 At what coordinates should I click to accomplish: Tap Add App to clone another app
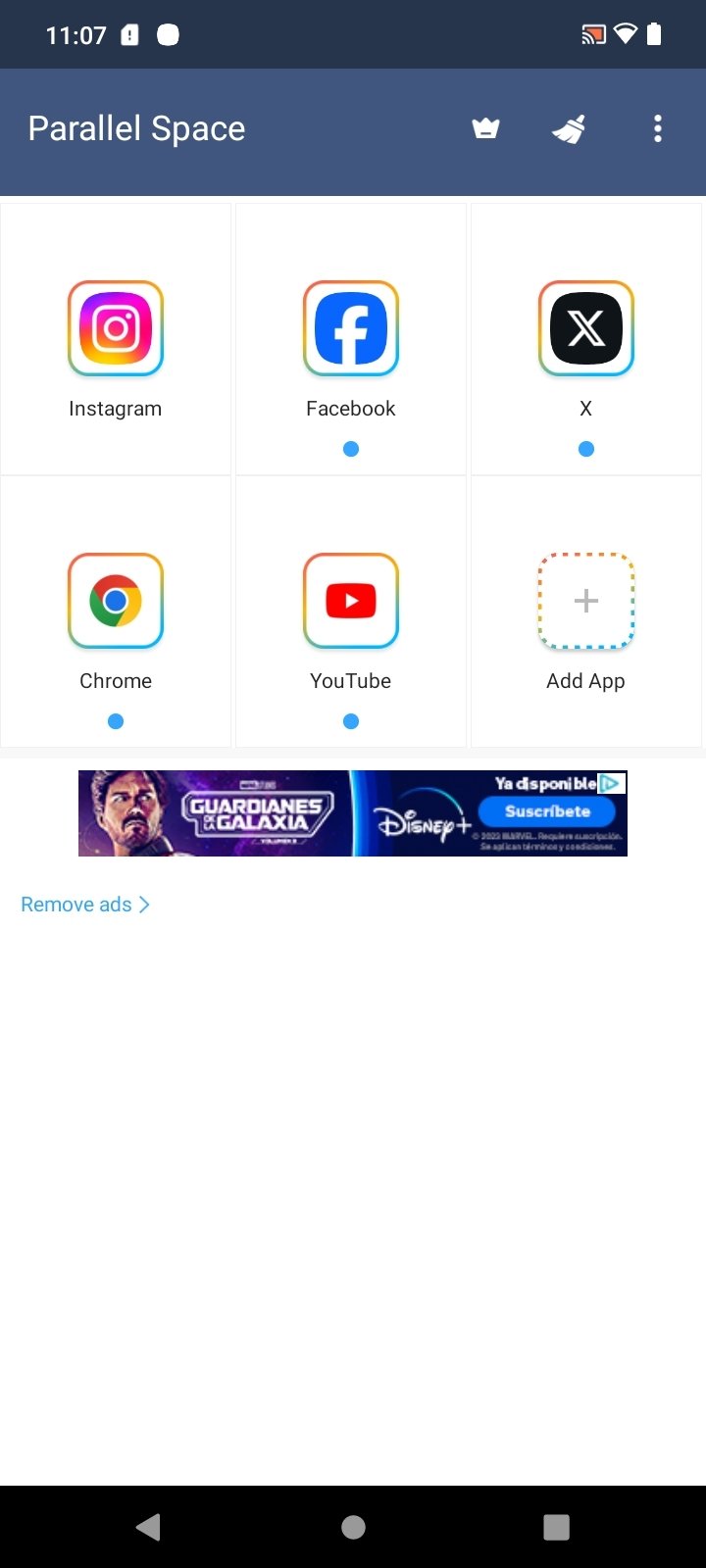pyautogui.click(x=586, y=612)
